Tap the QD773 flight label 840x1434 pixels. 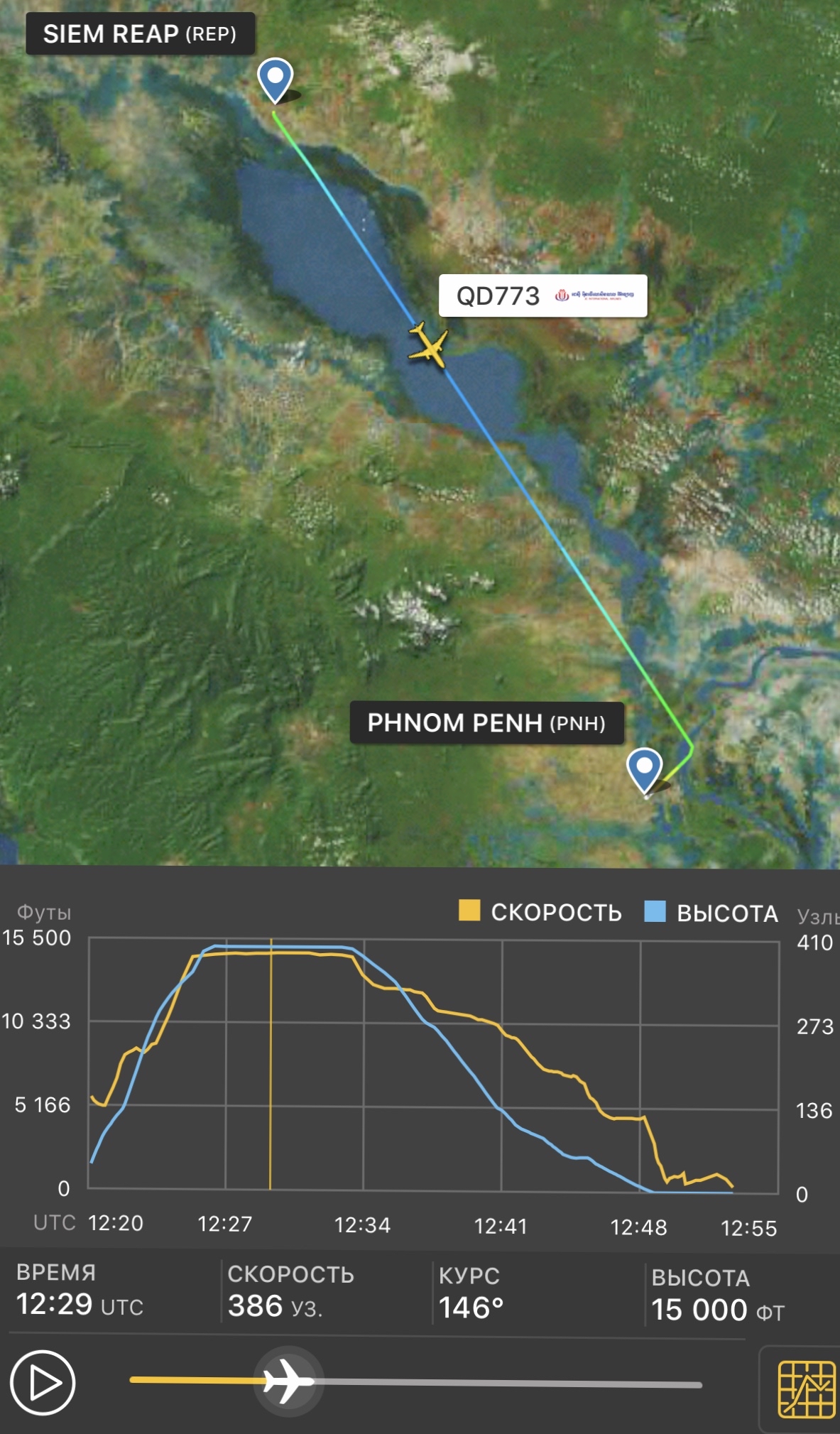542,295
